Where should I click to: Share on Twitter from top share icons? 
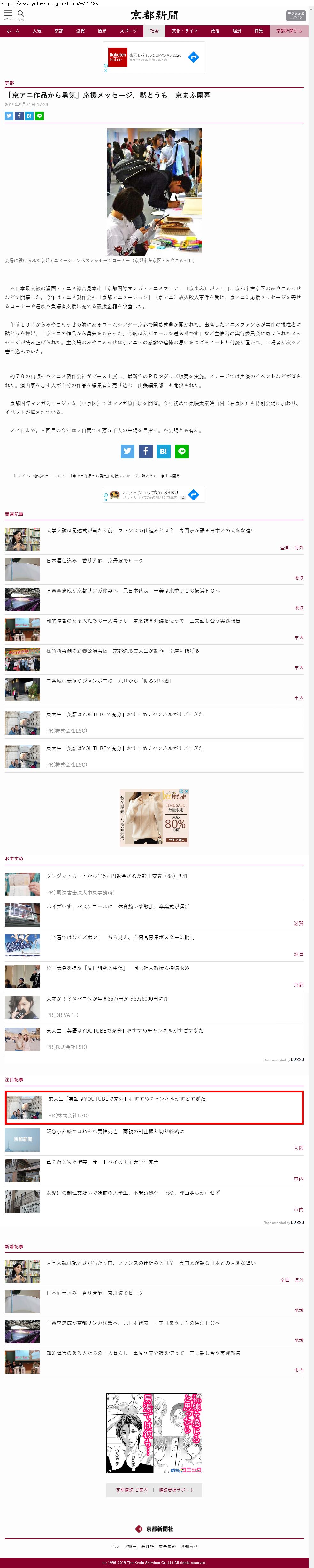coord(9,116)
